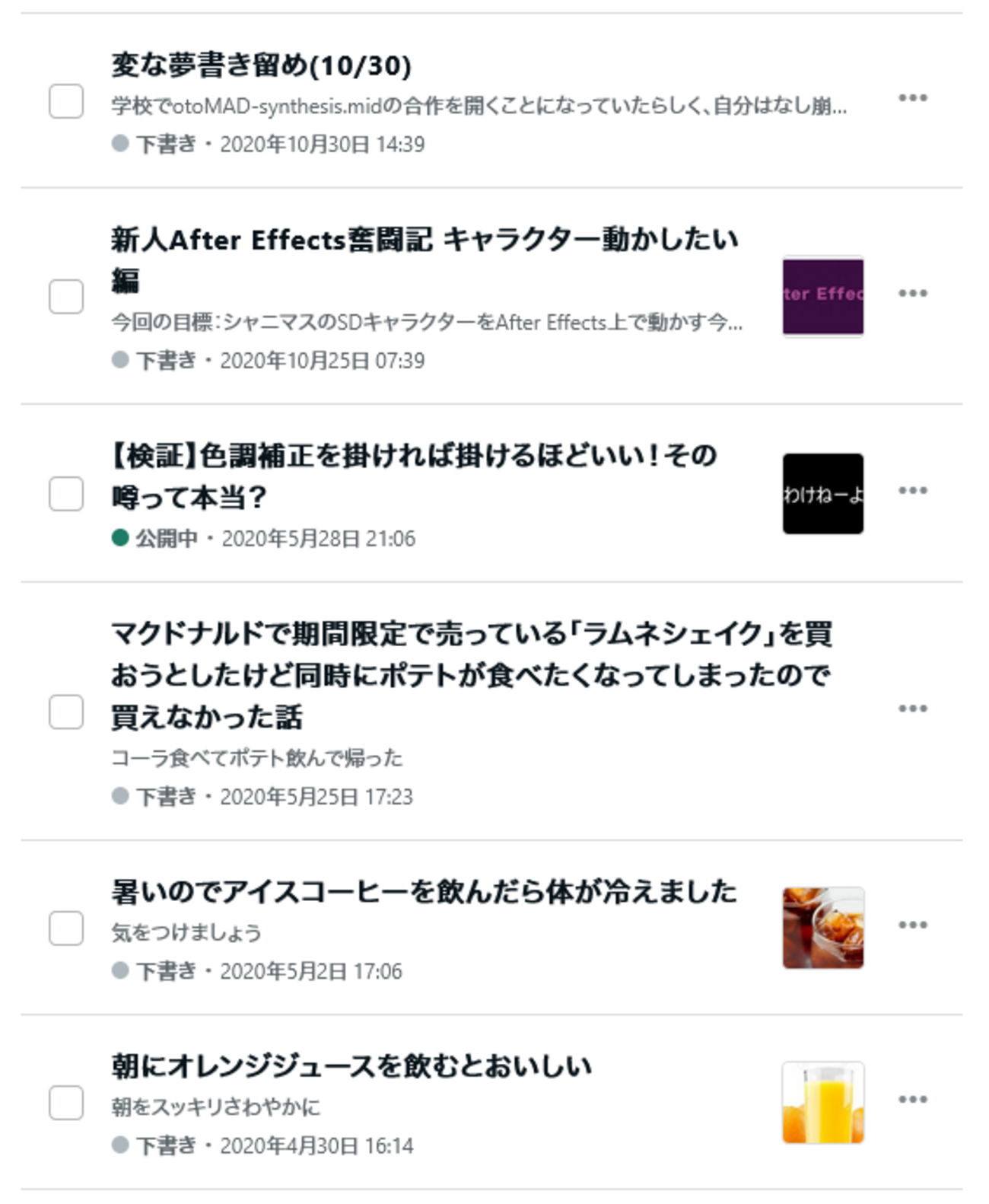Open more options for 変な夢書き留め(10/30)
The width and height of the screenshot is (989, 1204).
pyautogui.click(x=912, y=97)
